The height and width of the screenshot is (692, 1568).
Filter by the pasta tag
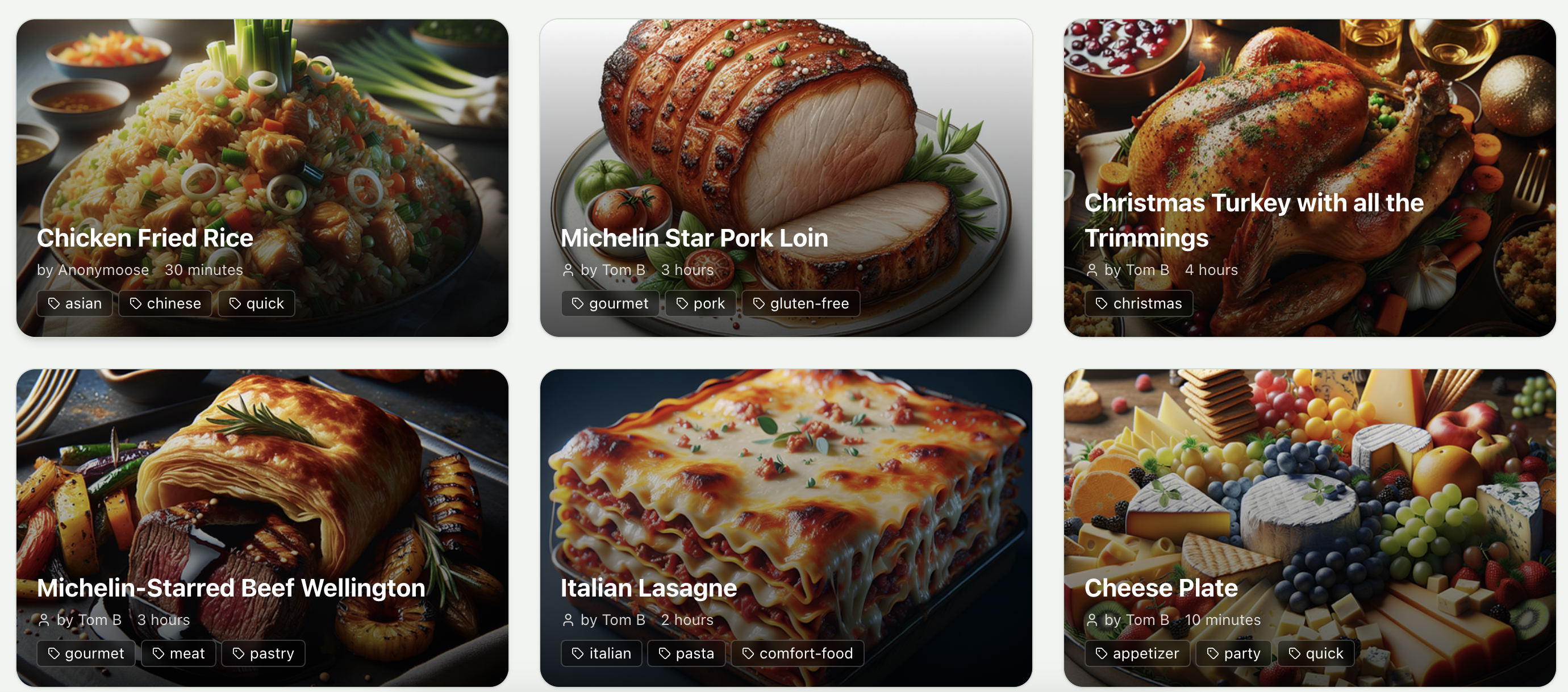(x=686, y=653)
